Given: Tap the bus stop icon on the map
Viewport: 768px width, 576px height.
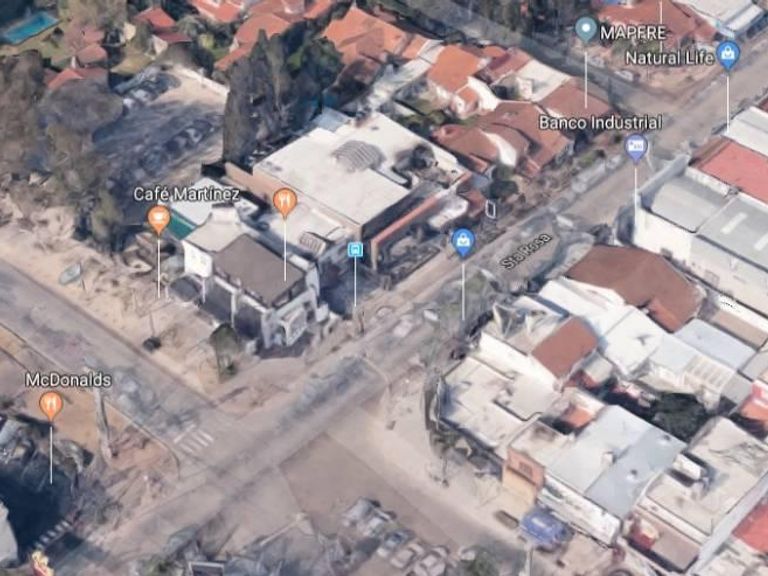Looking at the screenshot, I should point(355,249).
